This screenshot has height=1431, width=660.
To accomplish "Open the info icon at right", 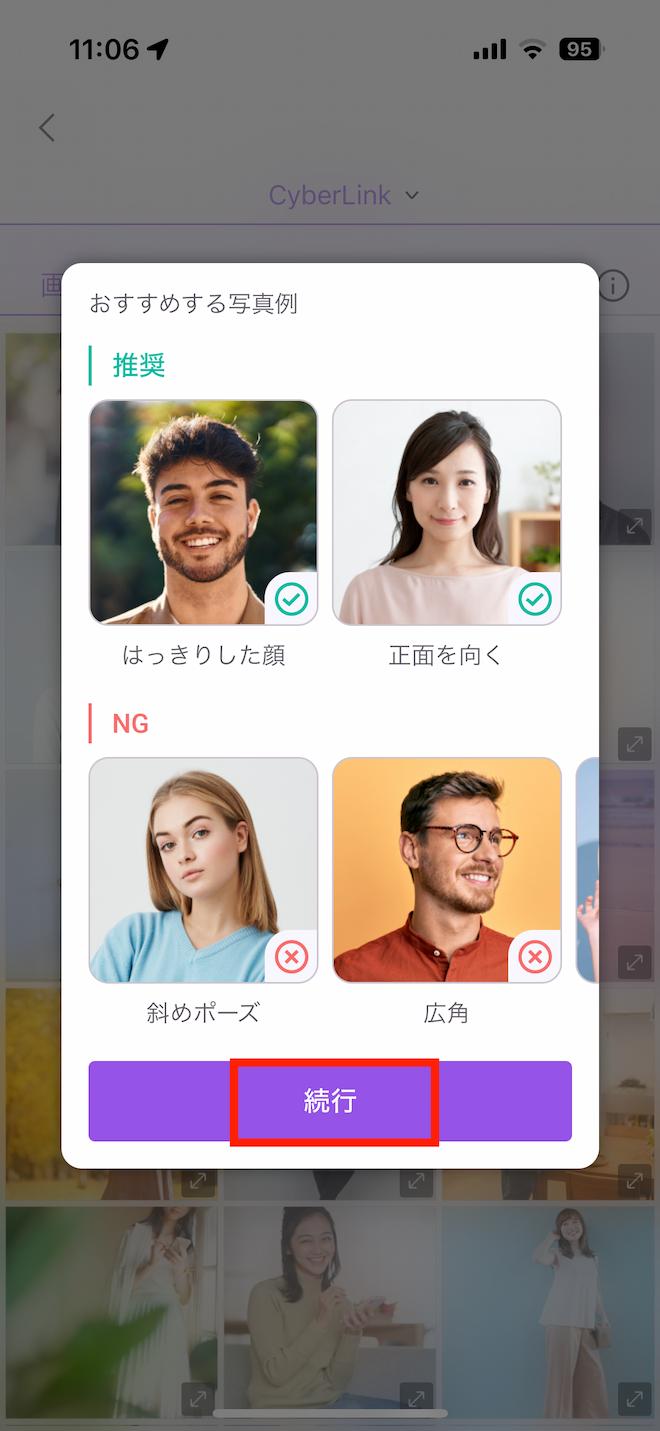I will point(613,287).
